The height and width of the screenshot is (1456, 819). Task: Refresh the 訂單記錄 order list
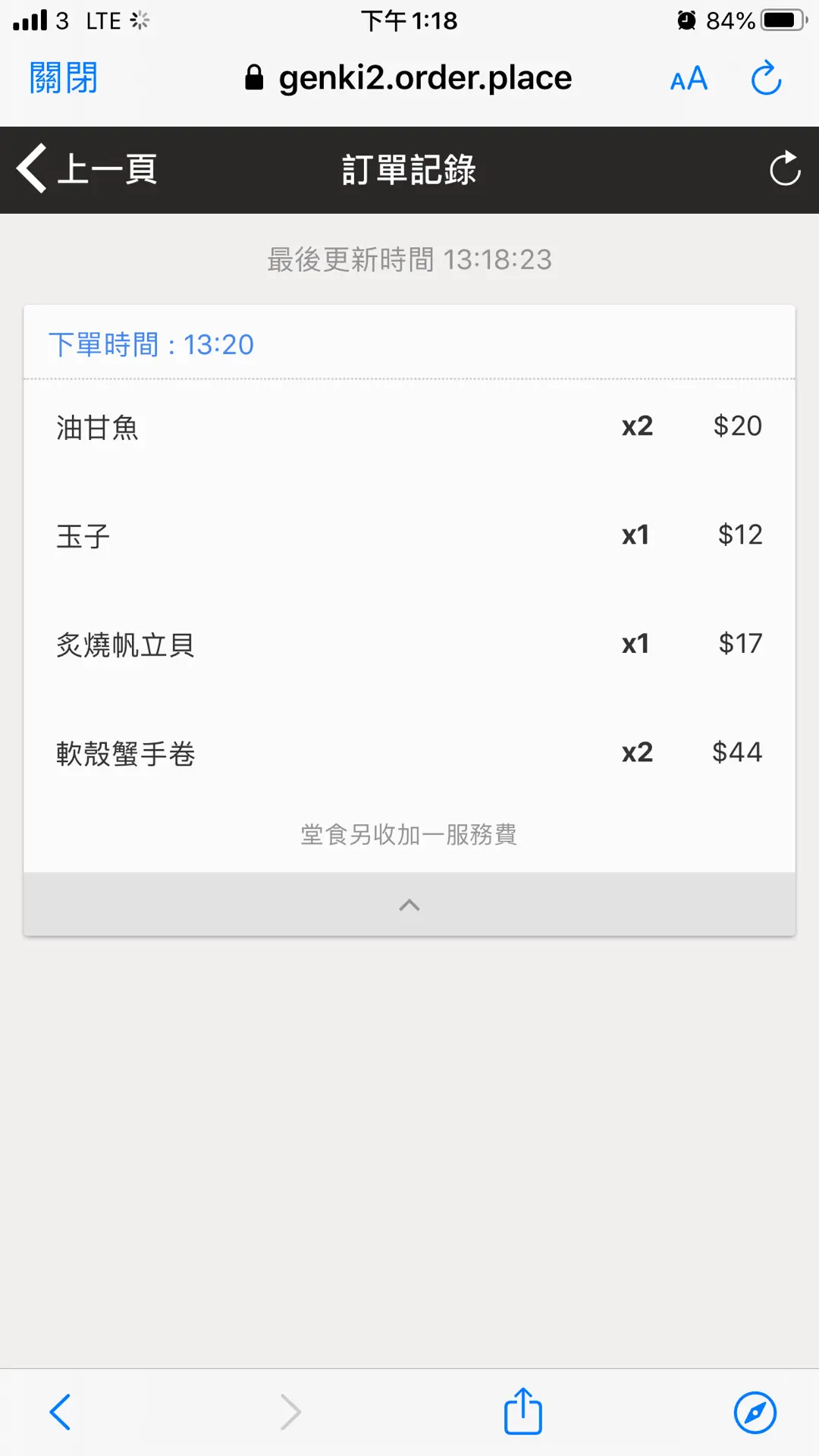785,168
